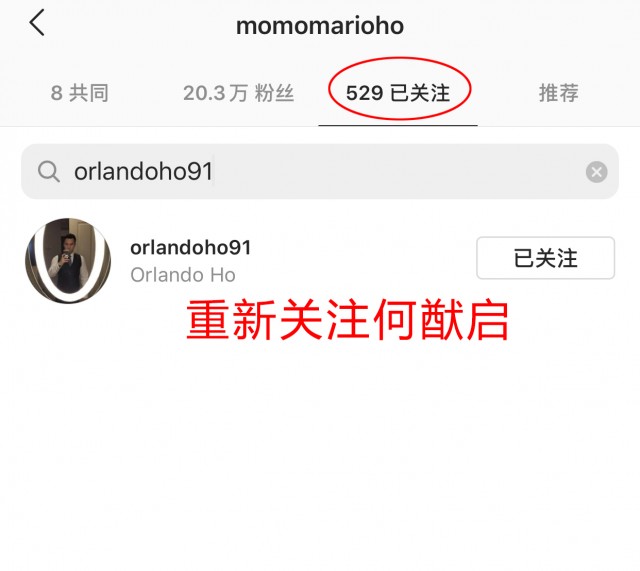Open orlandoho91 profile from results
640x571 pixels.
191,248
